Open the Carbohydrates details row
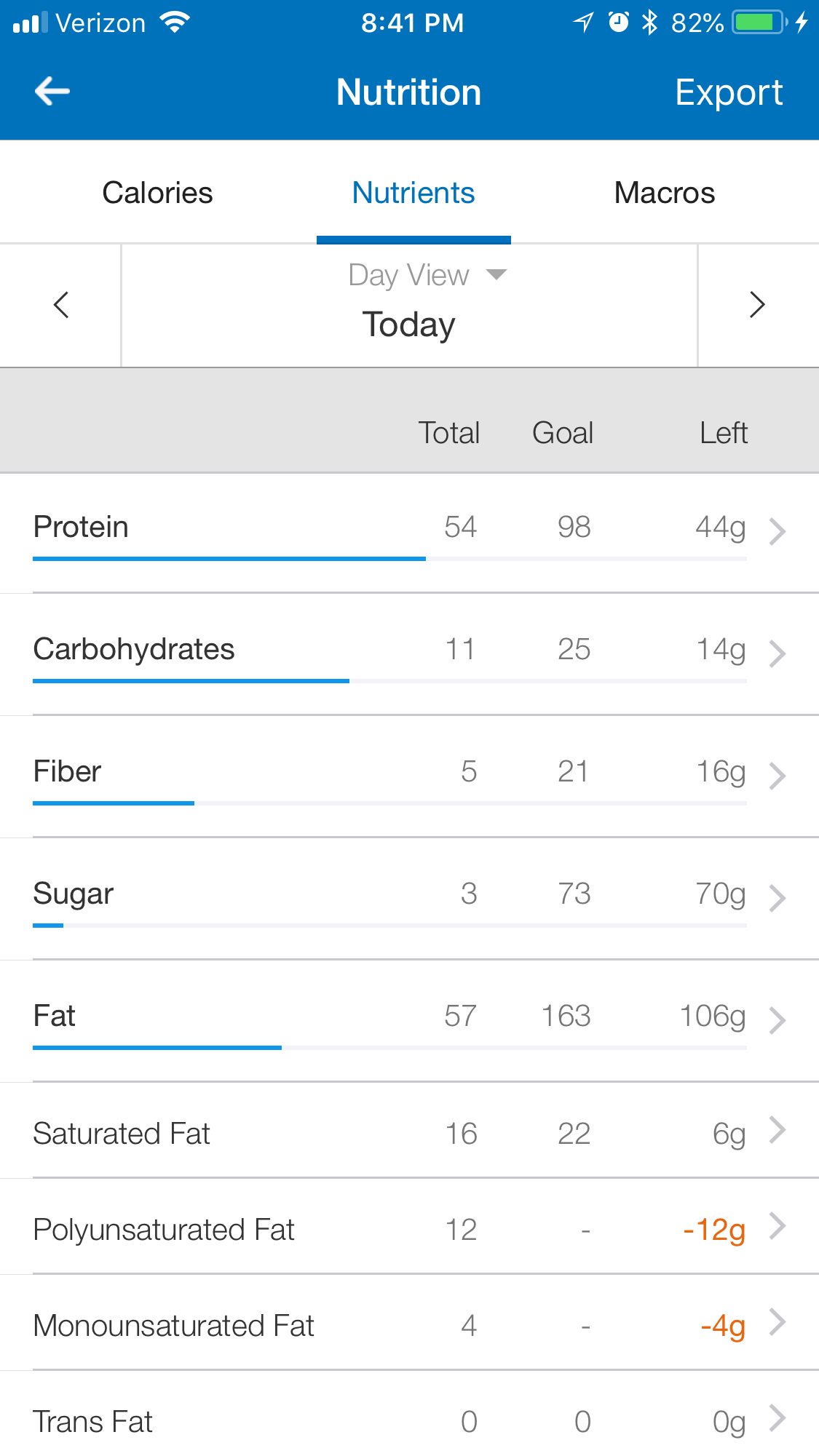This screenshot has height=1456, width=819. pyautogui.click(x=409, y=655)
